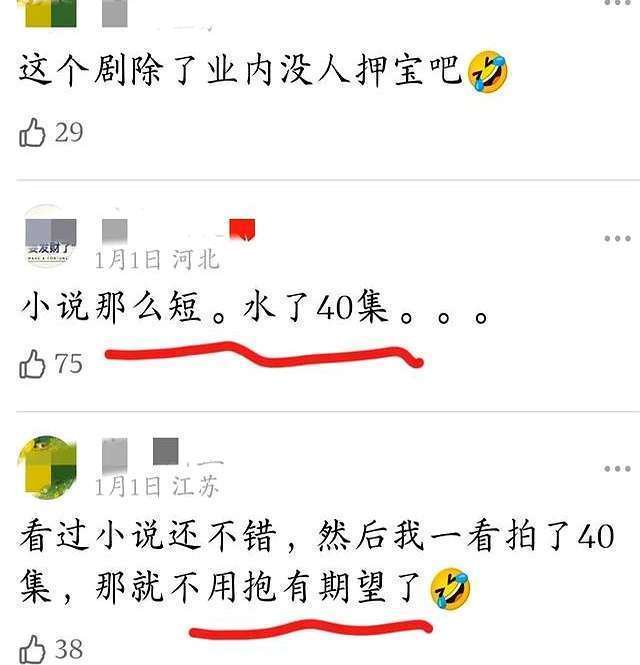
Task: Open the 河北 commenter's profile avatar
Action: pos(50,236)
